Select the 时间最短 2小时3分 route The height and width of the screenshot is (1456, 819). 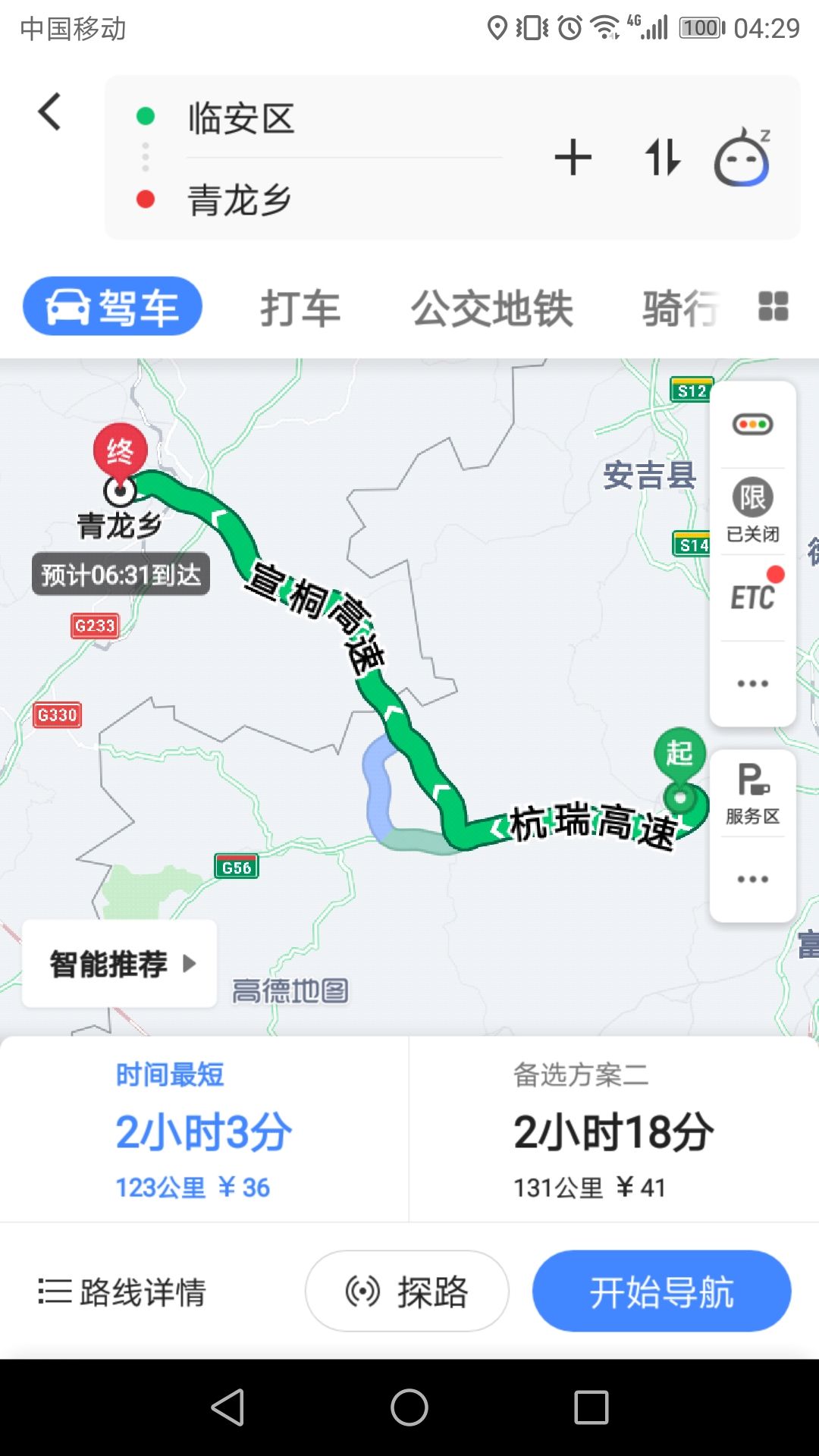203,1130
